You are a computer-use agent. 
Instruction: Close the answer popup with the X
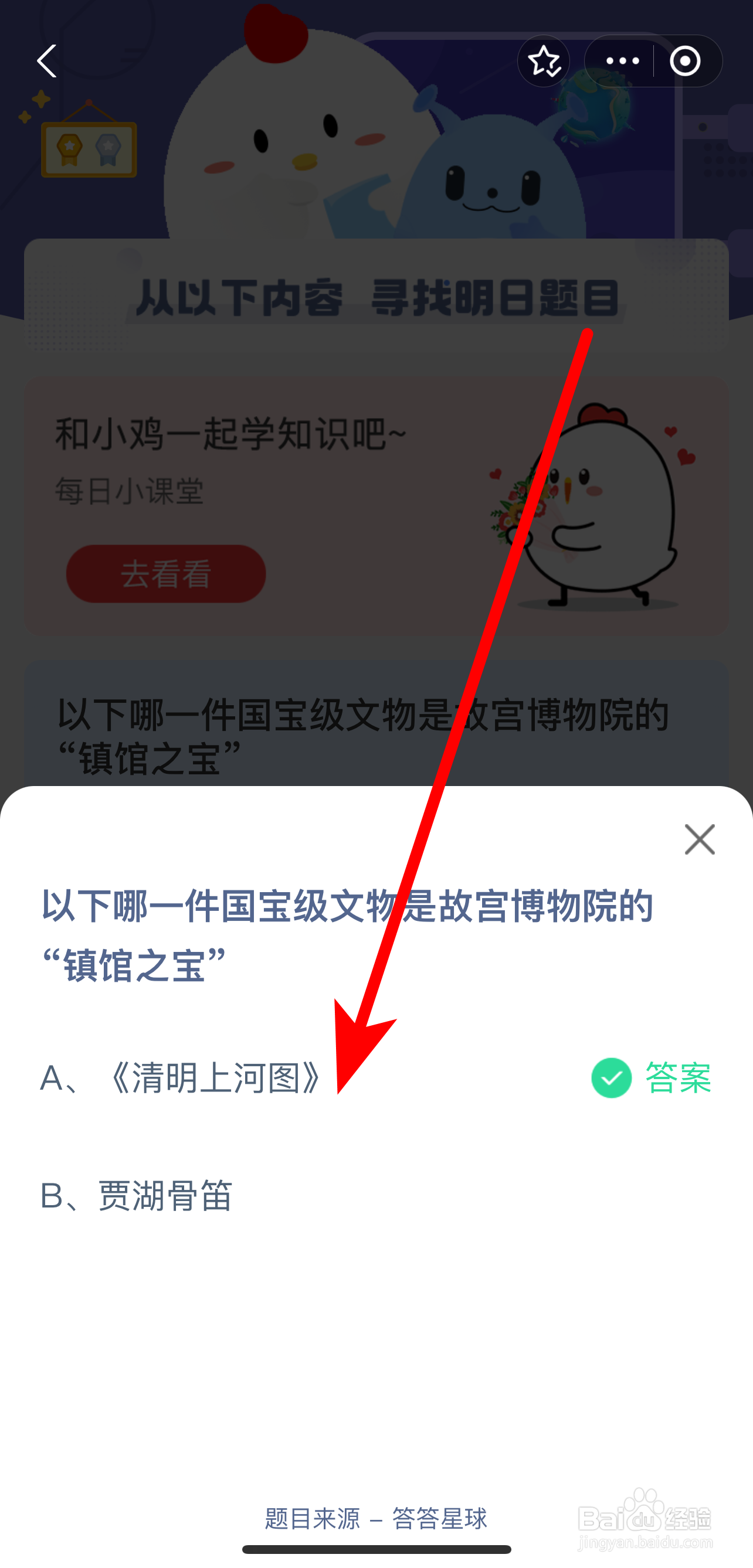coord(700,839)
